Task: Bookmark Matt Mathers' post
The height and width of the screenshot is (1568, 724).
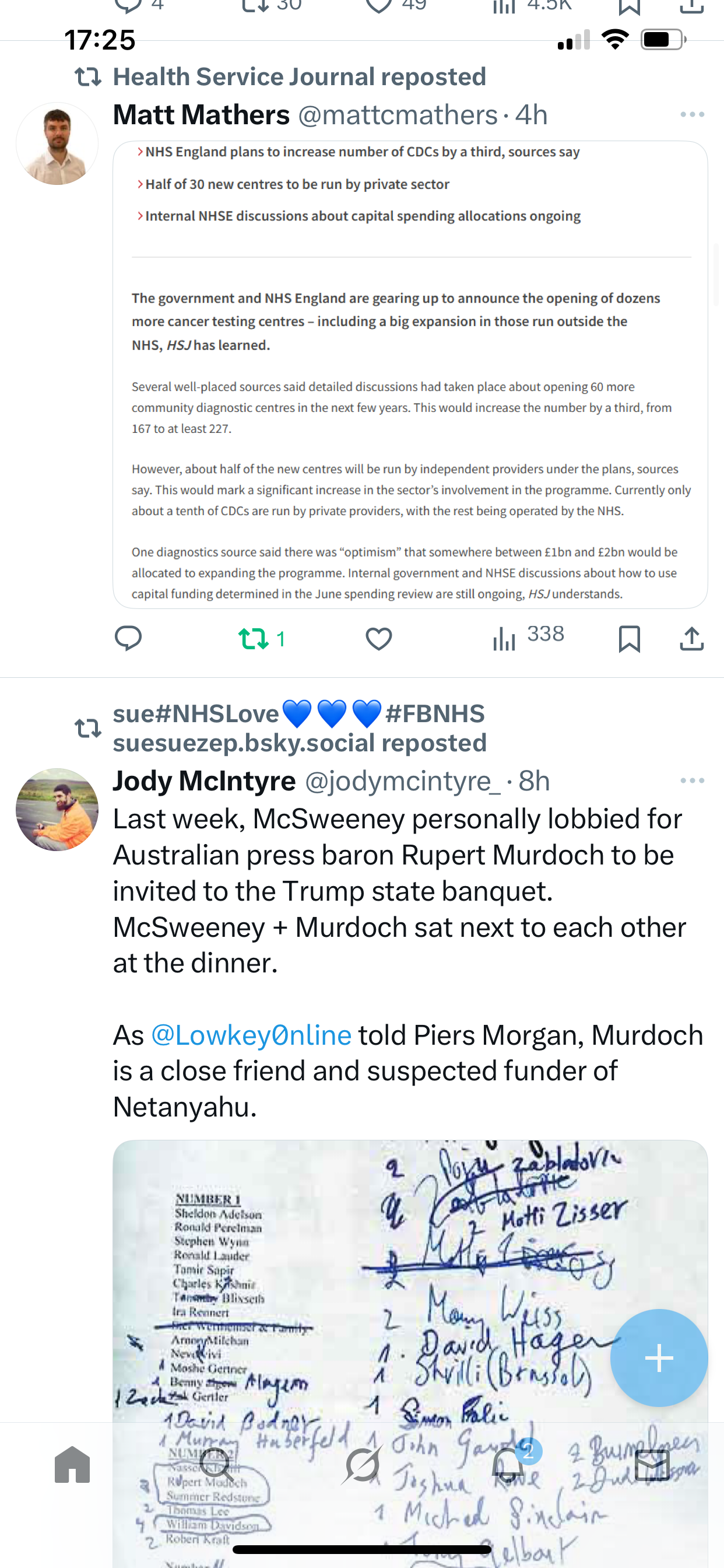Action: (628, 639)
